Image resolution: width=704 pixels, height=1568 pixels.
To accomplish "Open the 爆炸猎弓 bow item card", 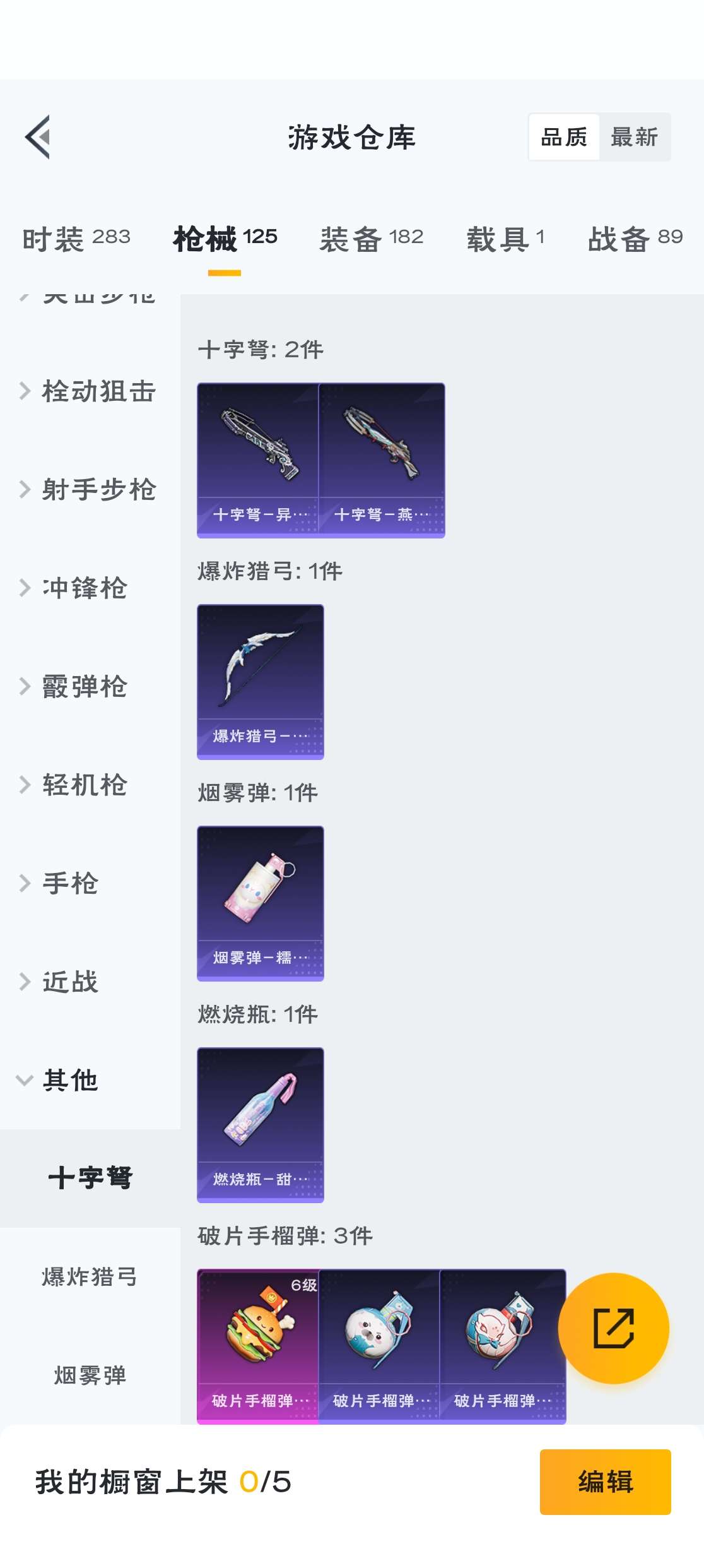I will pos(260,680).
